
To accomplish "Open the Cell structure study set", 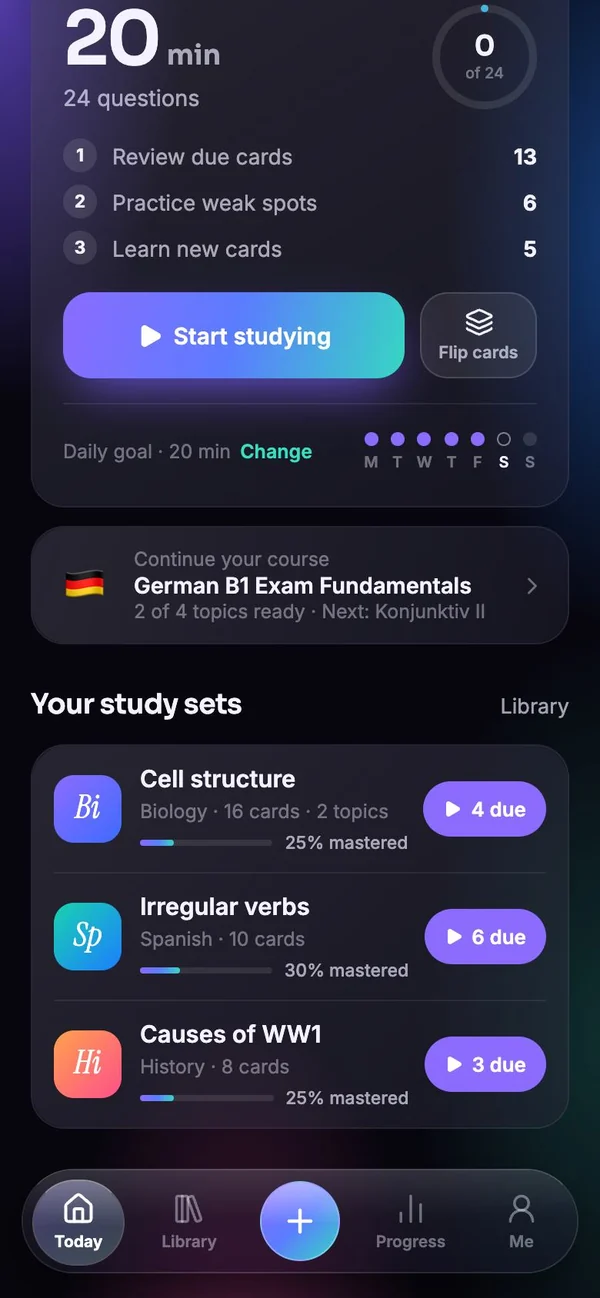I will (231, 809).
